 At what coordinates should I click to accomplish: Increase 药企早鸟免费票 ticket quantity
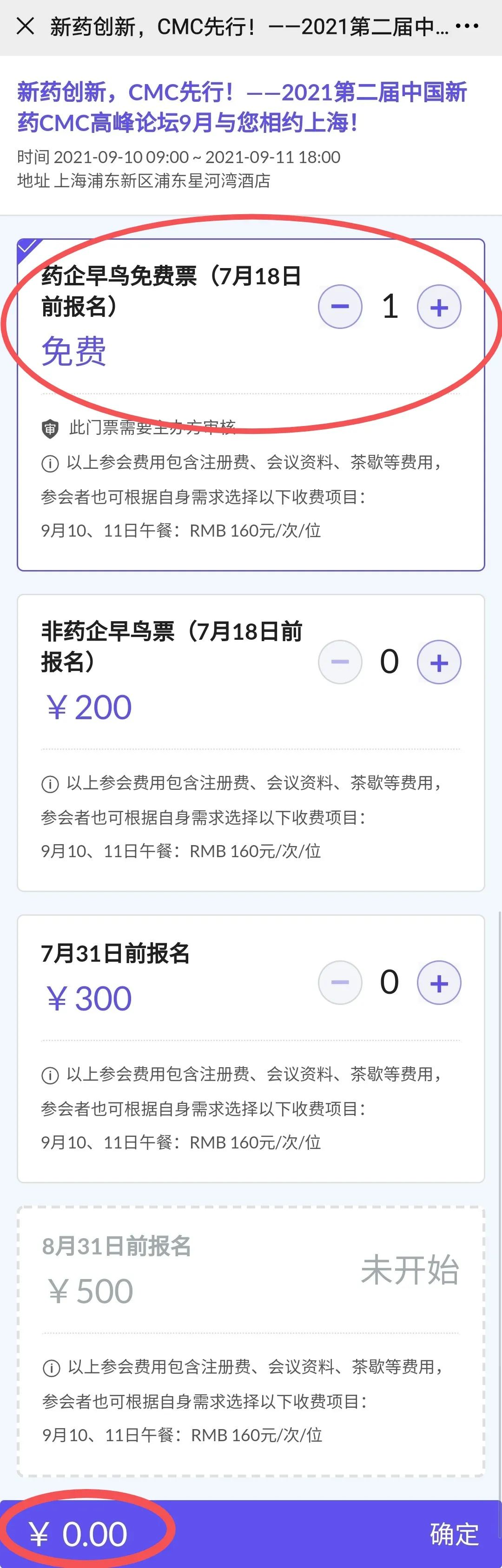(x=439, y=307)
